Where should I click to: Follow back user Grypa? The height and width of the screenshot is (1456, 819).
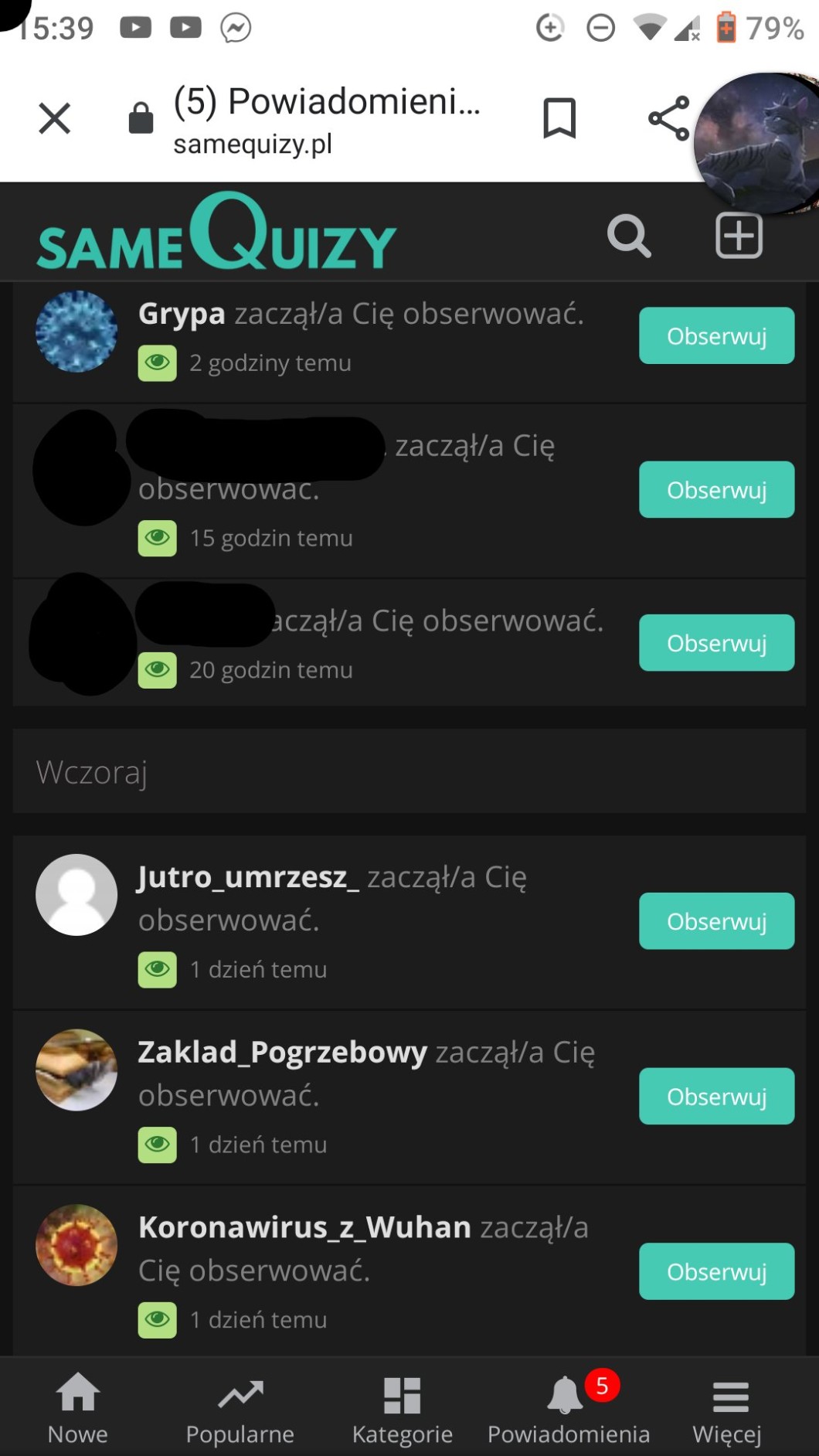click(x=716, y=336)
